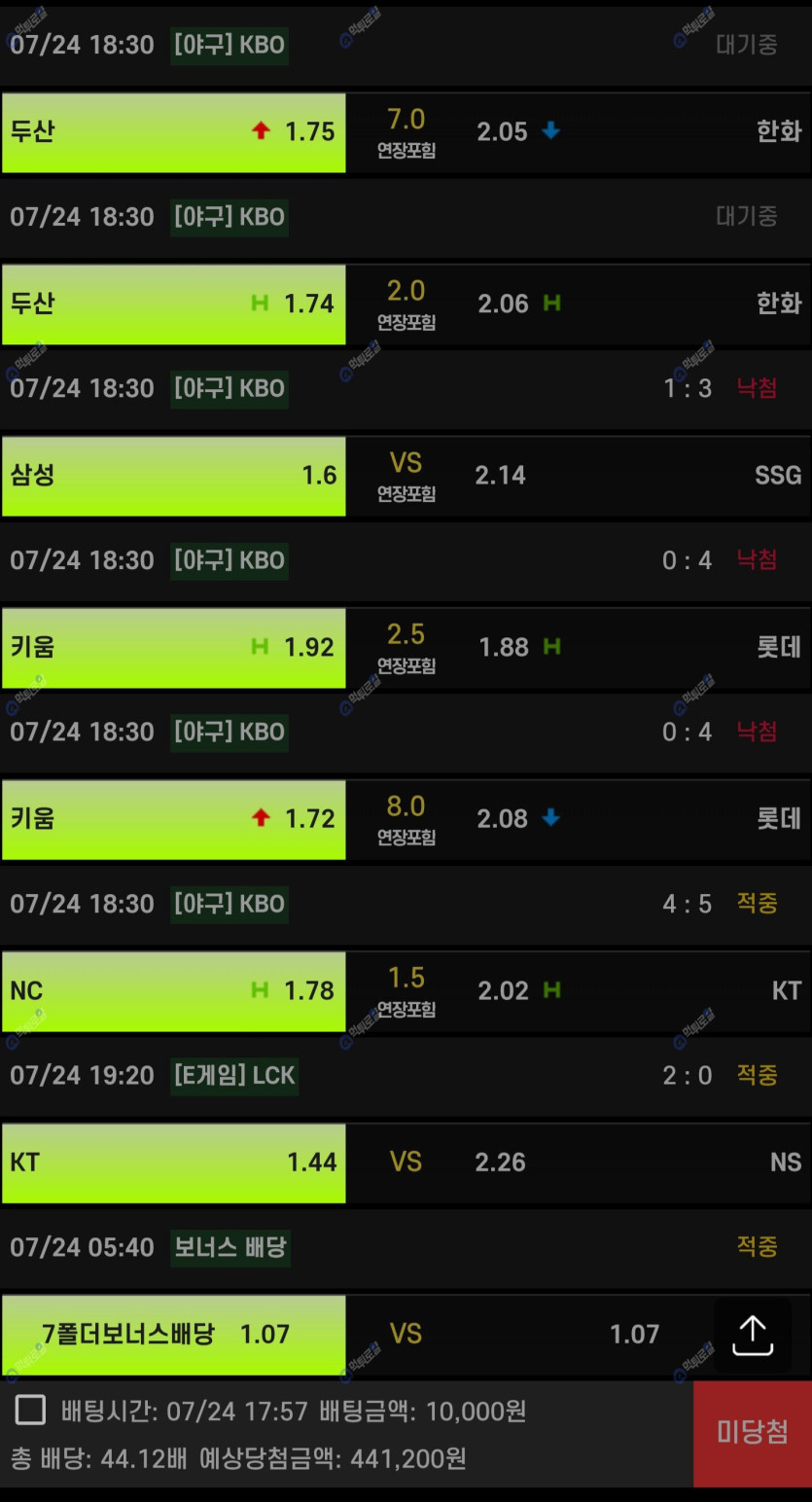Check the bet slip checkbox beside 배팅시간
Image resolution: width=812 pixels, height=1502 pixels.
(x=30, y=1410)
